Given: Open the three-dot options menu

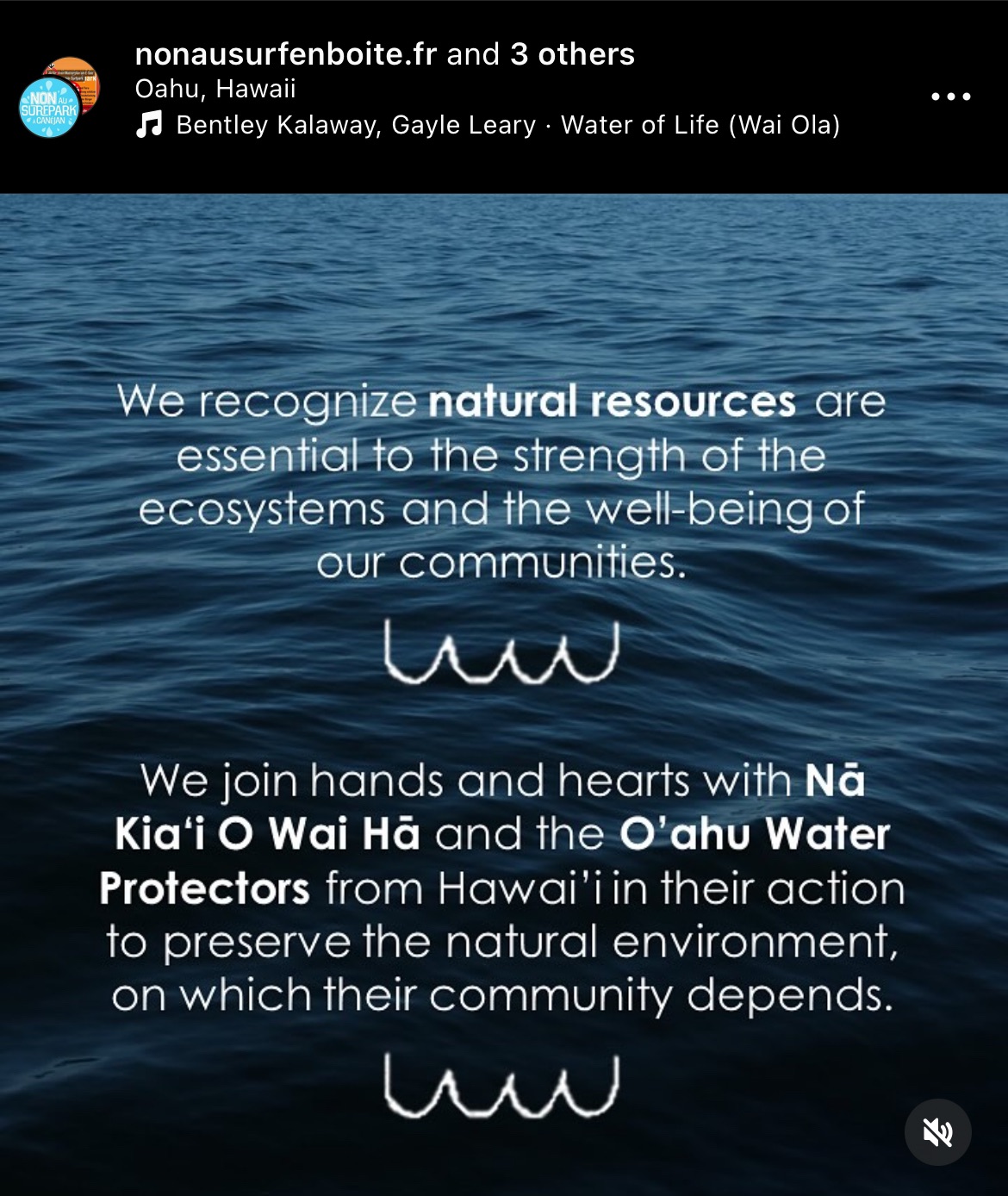Looking at the screenshot, I should tap(951, 97).
